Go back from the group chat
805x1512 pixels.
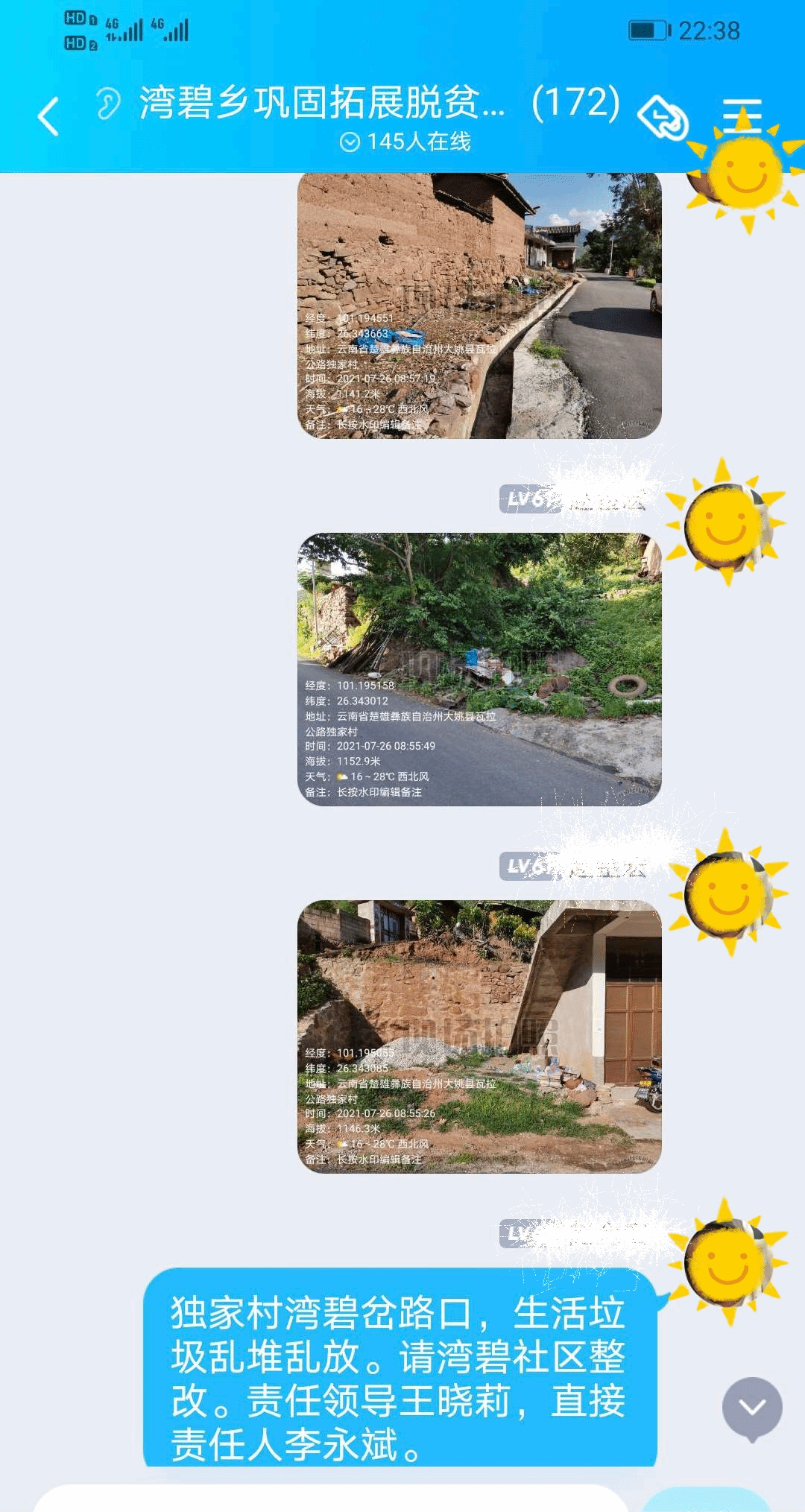48,117
